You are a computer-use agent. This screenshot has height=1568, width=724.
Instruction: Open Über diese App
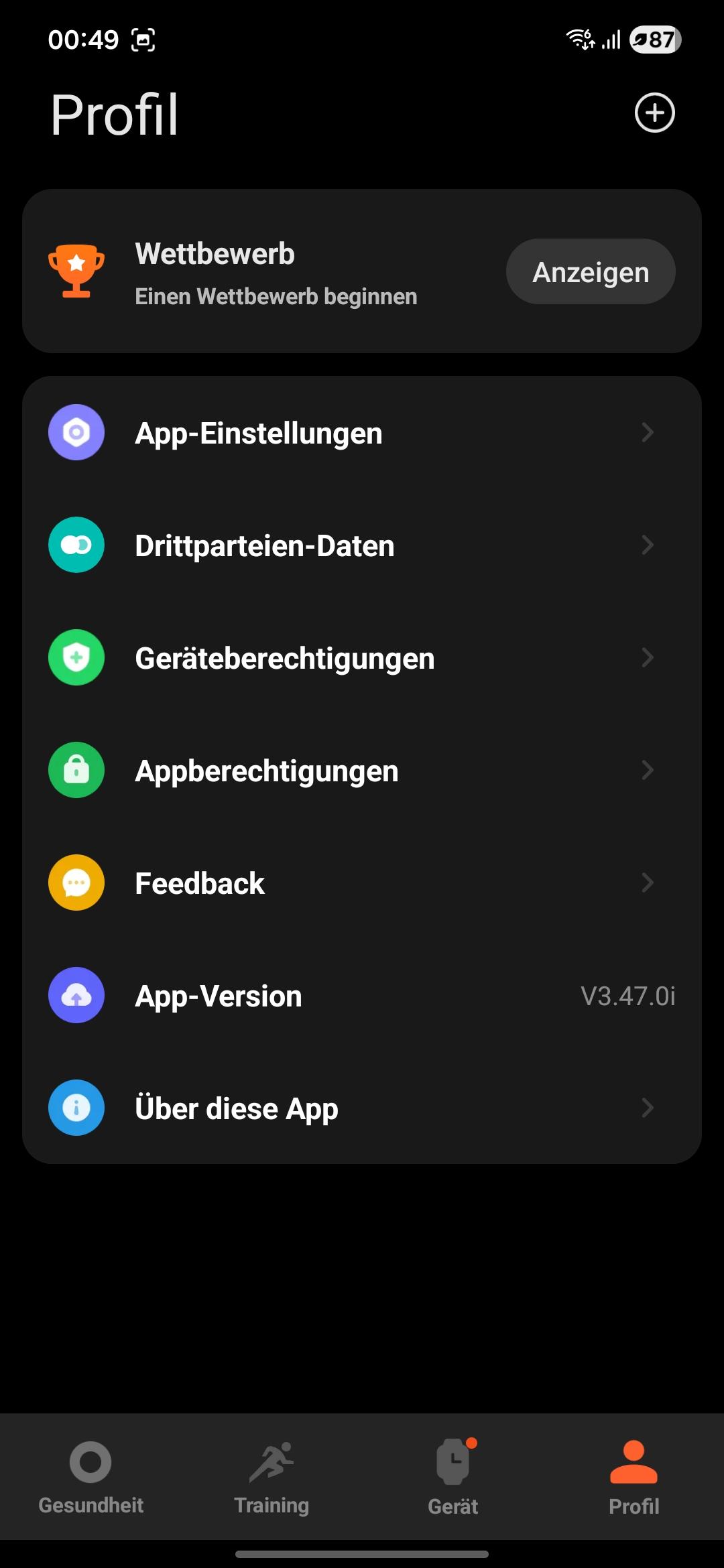[362, 1108]
